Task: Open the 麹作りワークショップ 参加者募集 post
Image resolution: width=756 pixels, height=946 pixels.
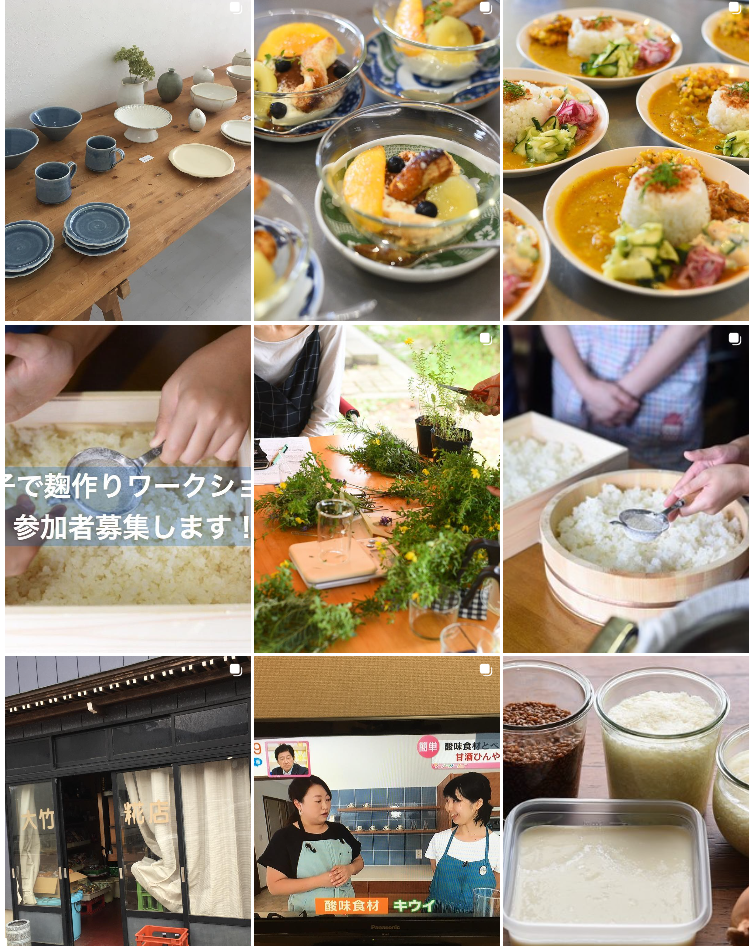Action: tap(127, 488)
